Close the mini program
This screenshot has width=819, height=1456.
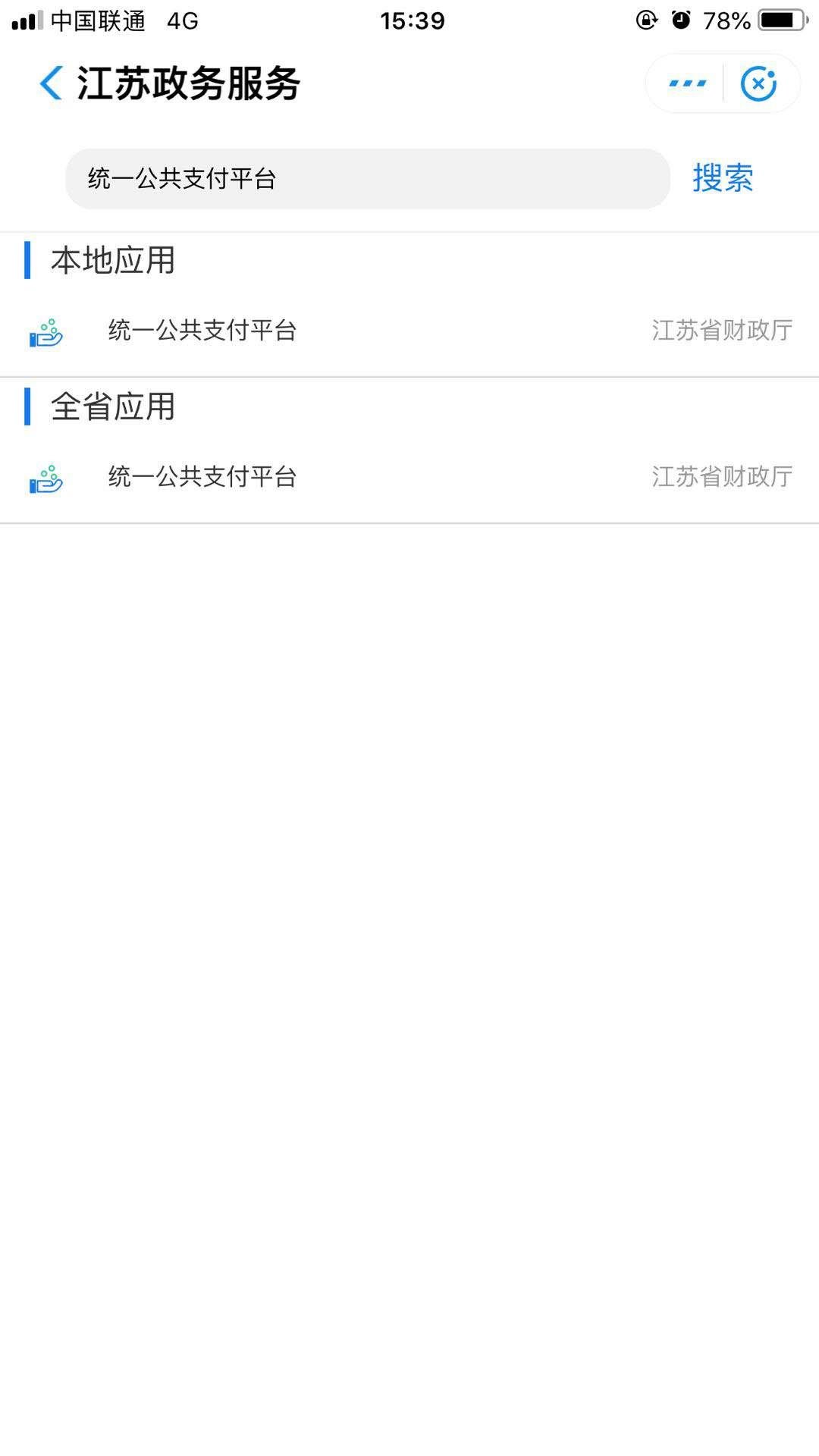pyautogui.click(x=758, y=83)
